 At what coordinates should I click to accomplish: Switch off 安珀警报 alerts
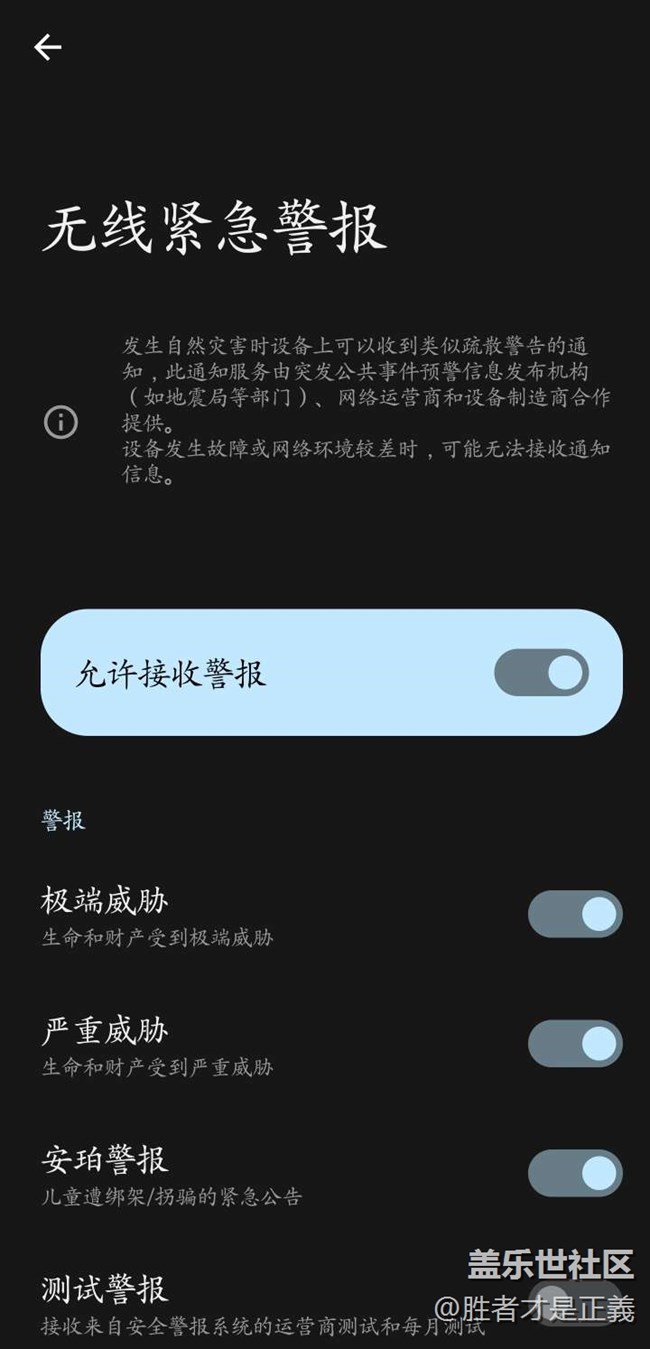575,1173
